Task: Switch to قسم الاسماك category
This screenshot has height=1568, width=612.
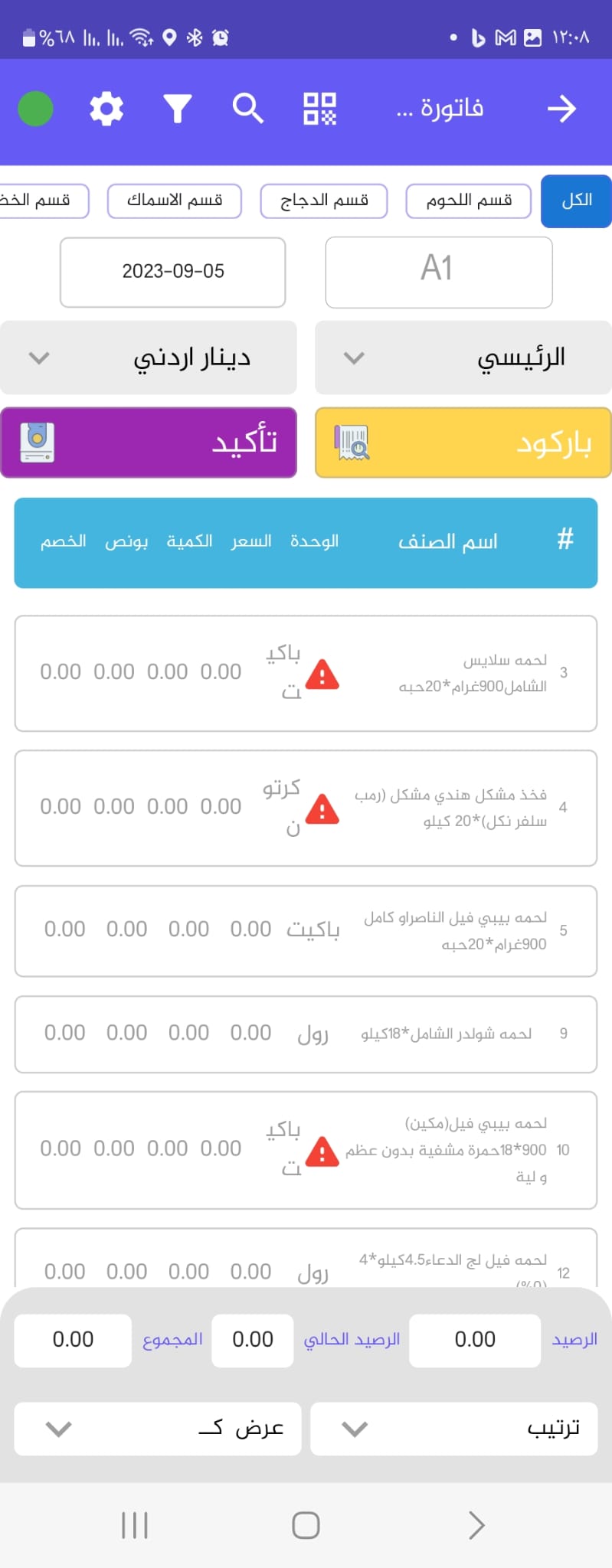Action: (x=175, y=201)
